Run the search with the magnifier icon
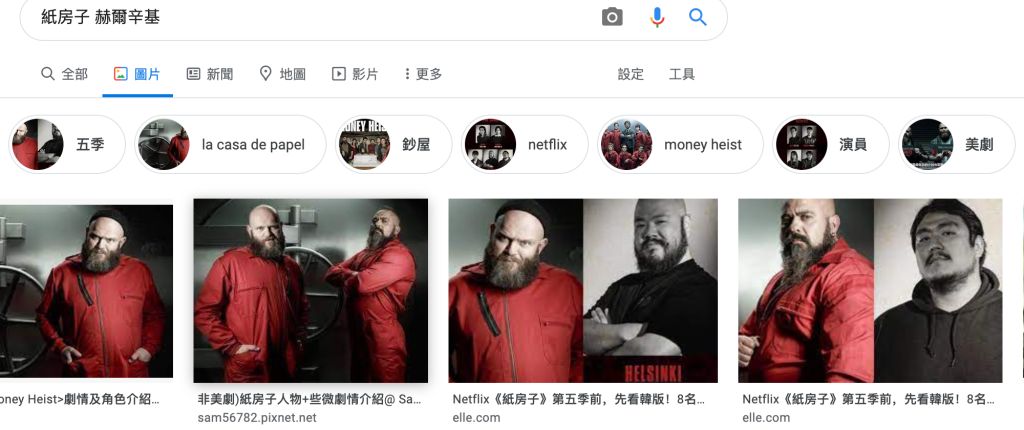This screenshot has height=430, width=1024. point(698,18)
